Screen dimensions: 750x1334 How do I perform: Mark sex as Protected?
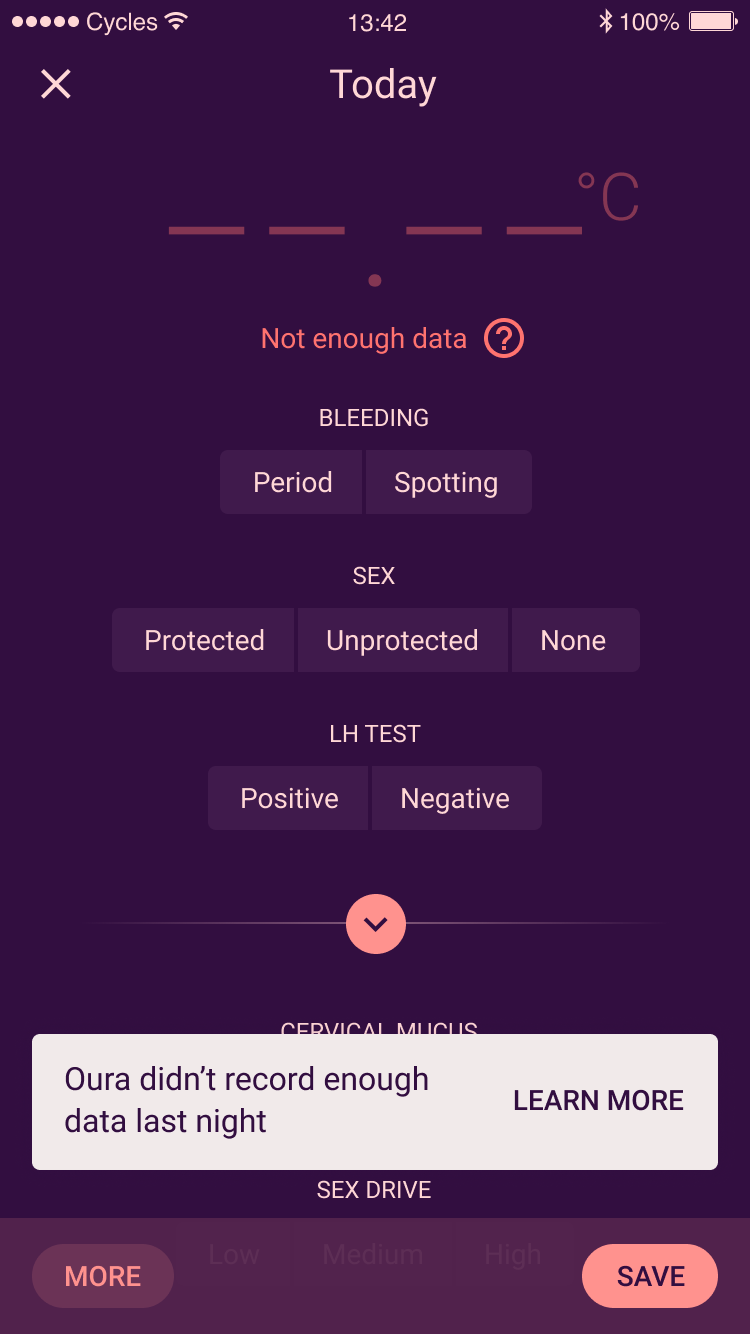[204, 640]
